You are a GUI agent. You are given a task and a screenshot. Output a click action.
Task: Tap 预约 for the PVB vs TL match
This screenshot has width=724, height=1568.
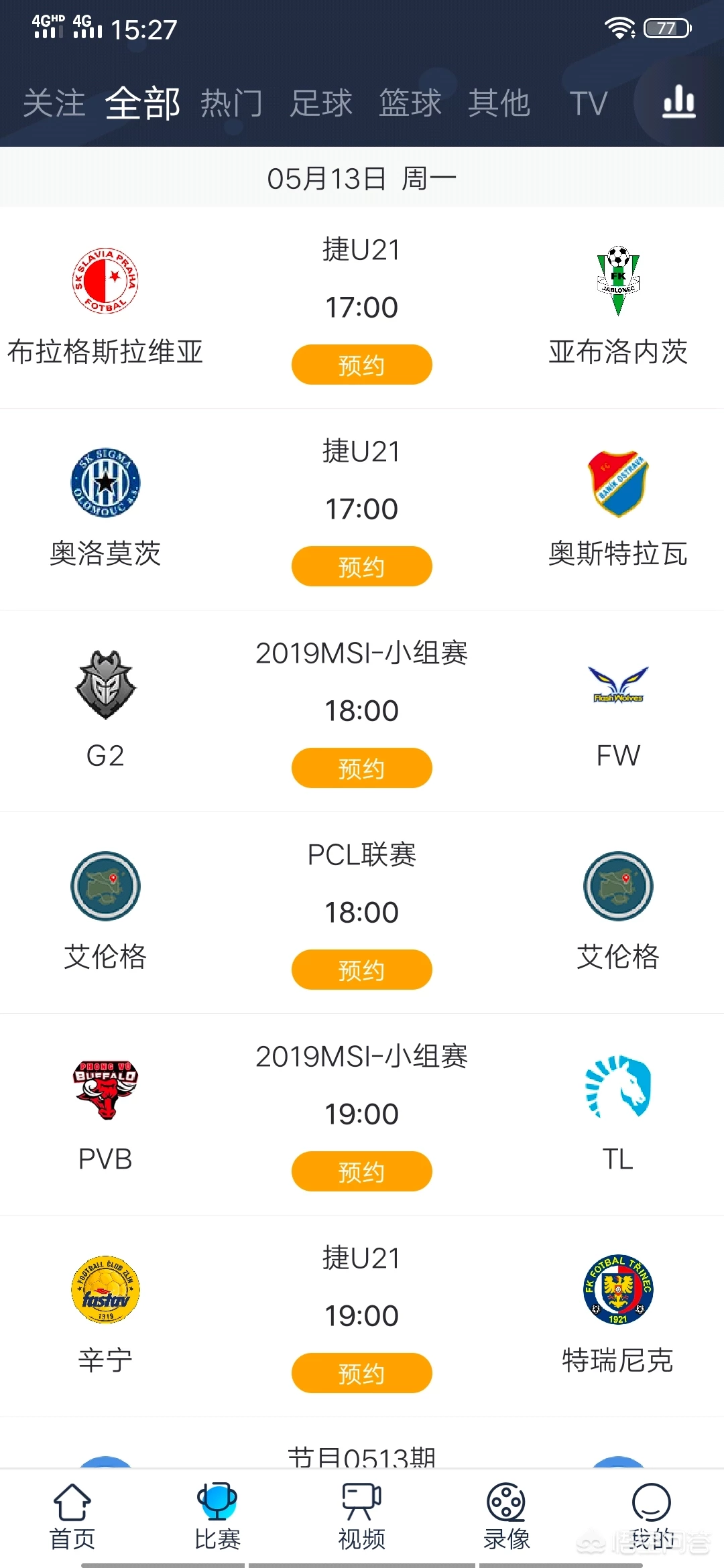[x=362, y=1171]
